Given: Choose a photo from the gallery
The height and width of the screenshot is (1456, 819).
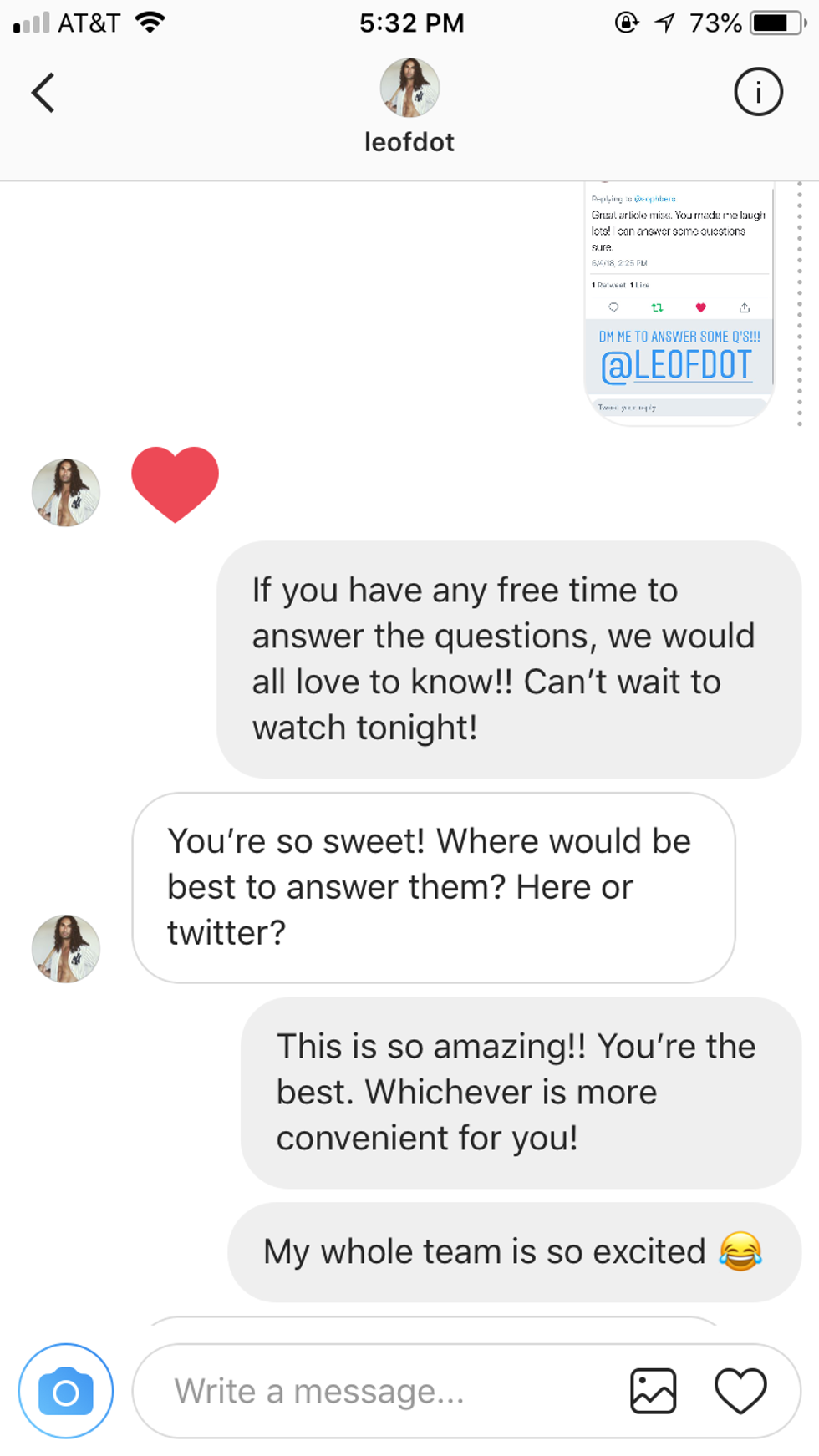Looking at the screenshot, I should pos(653,1391).
